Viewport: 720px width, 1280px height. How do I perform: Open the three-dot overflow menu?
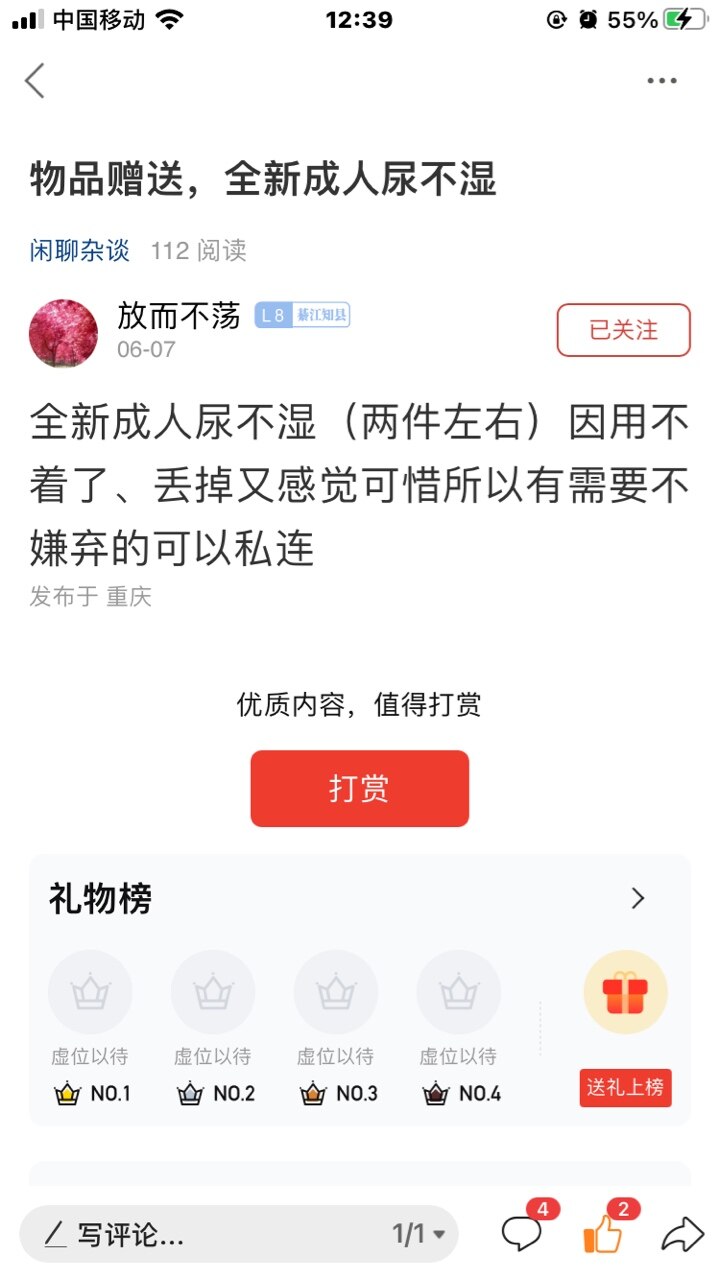[661, 81]
